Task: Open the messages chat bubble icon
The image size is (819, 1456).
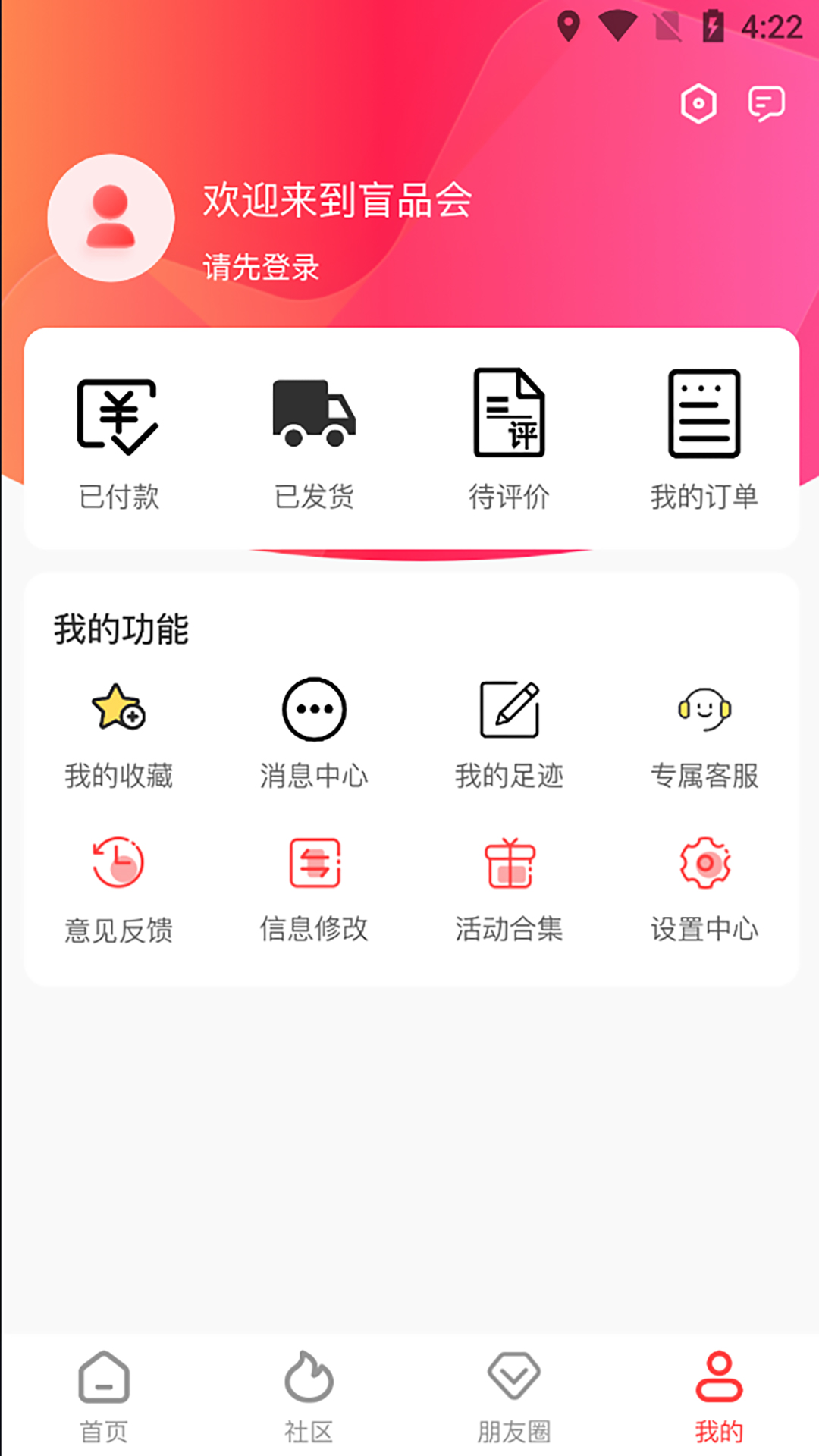Action: tap(766, 104)
